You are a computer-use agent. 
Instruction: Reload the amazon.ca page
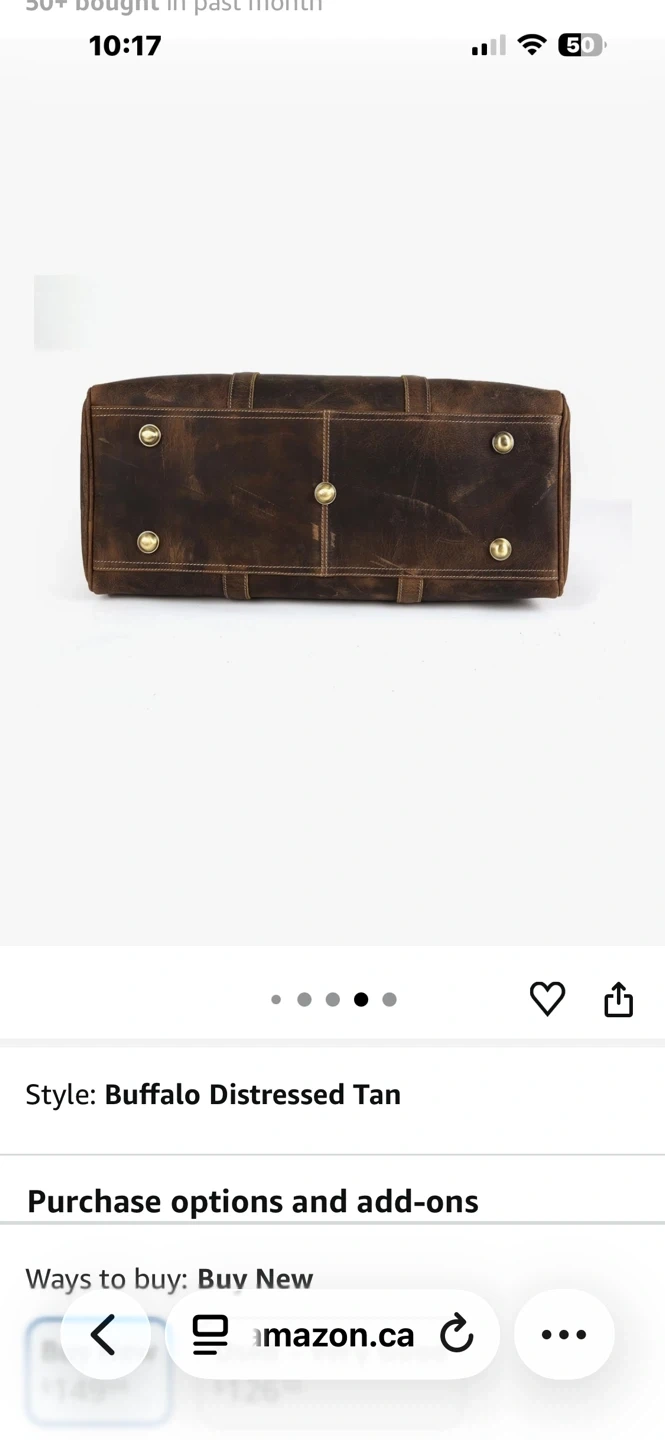click(456, 1334)
